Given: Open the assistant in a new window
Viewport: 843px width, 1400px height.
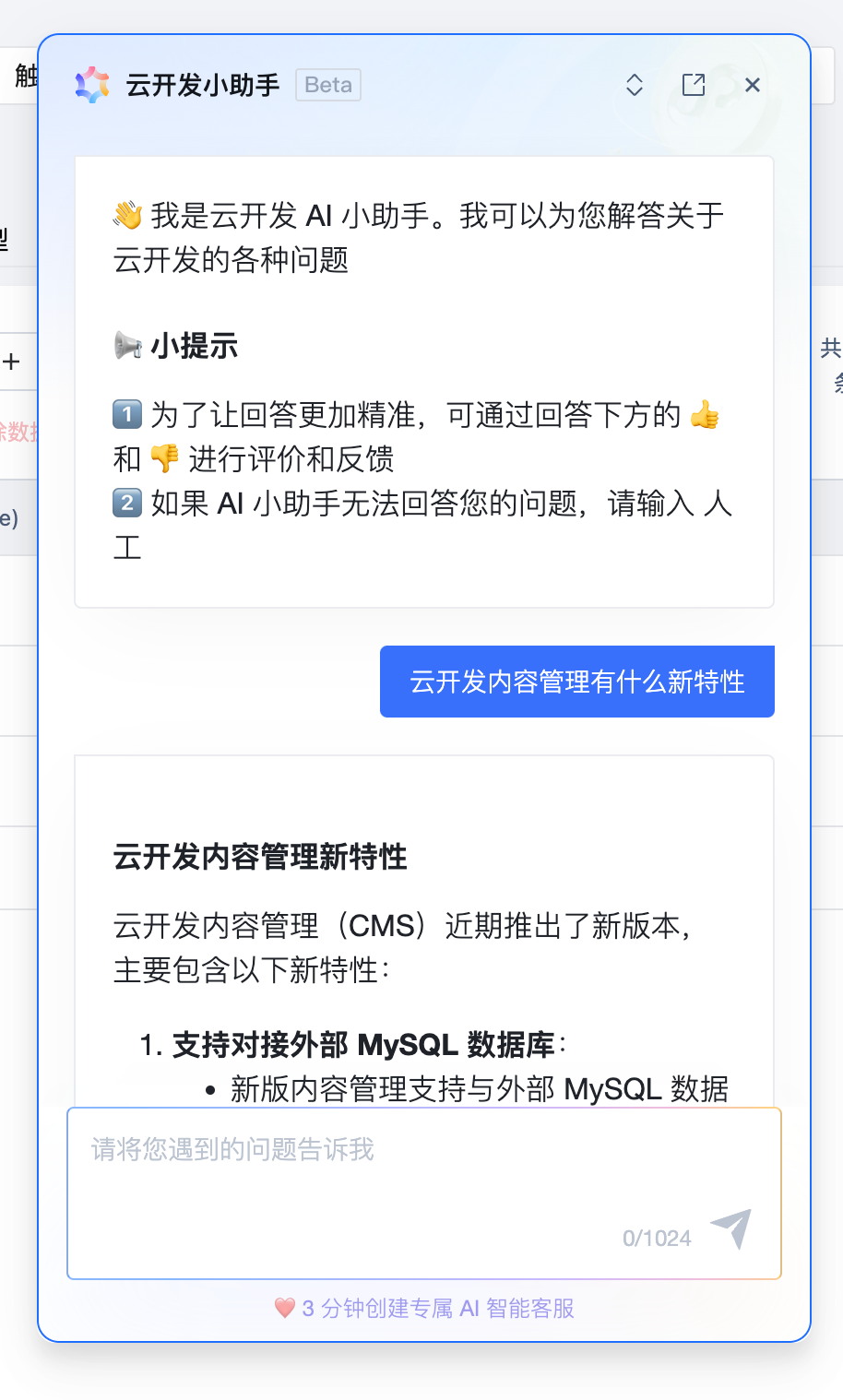Looking at the screenshot, I should click(693, 85).
